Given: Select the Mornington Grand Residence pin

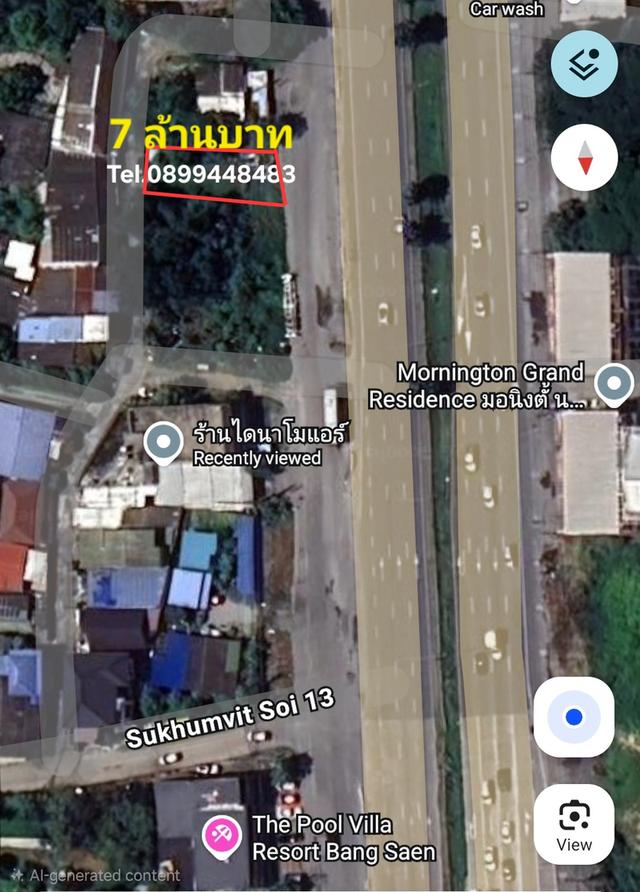Looking at the screenshot, I should click(x=613, y=383).
